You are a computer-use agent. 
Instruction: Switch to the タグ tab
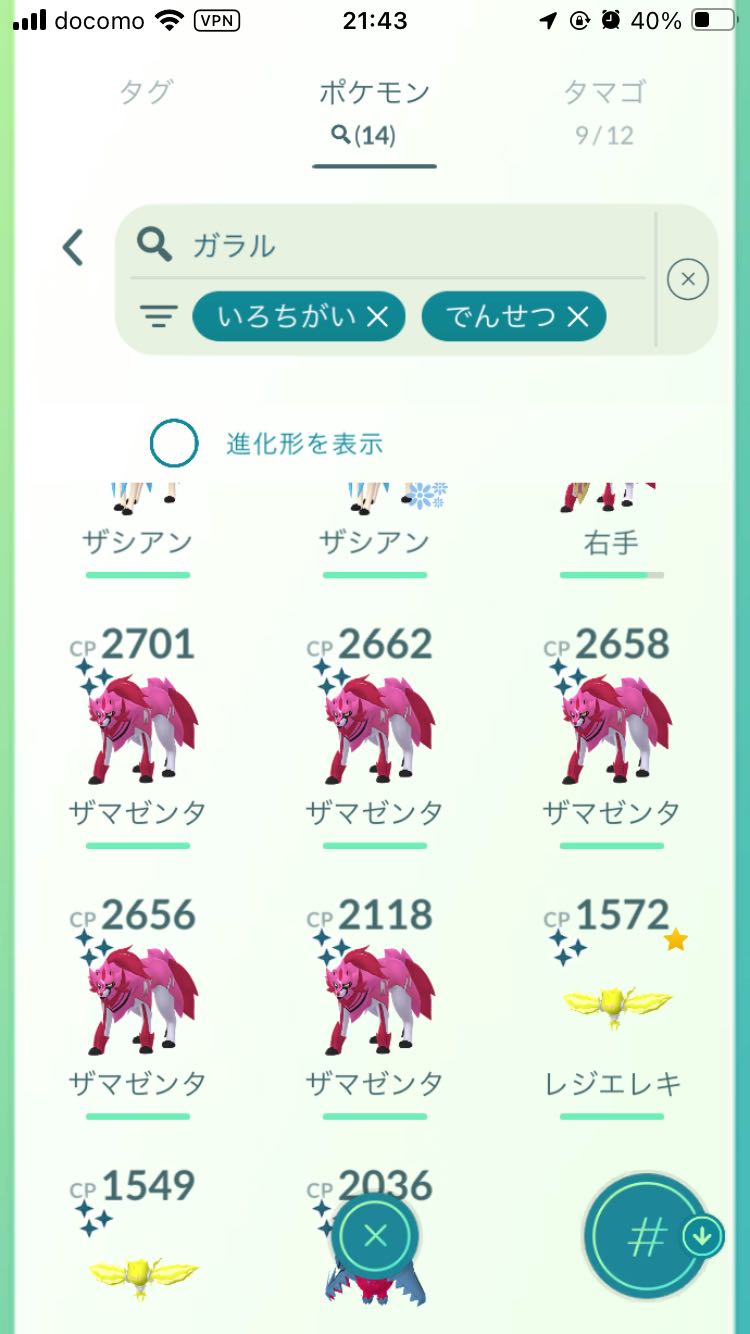[146, 93]
